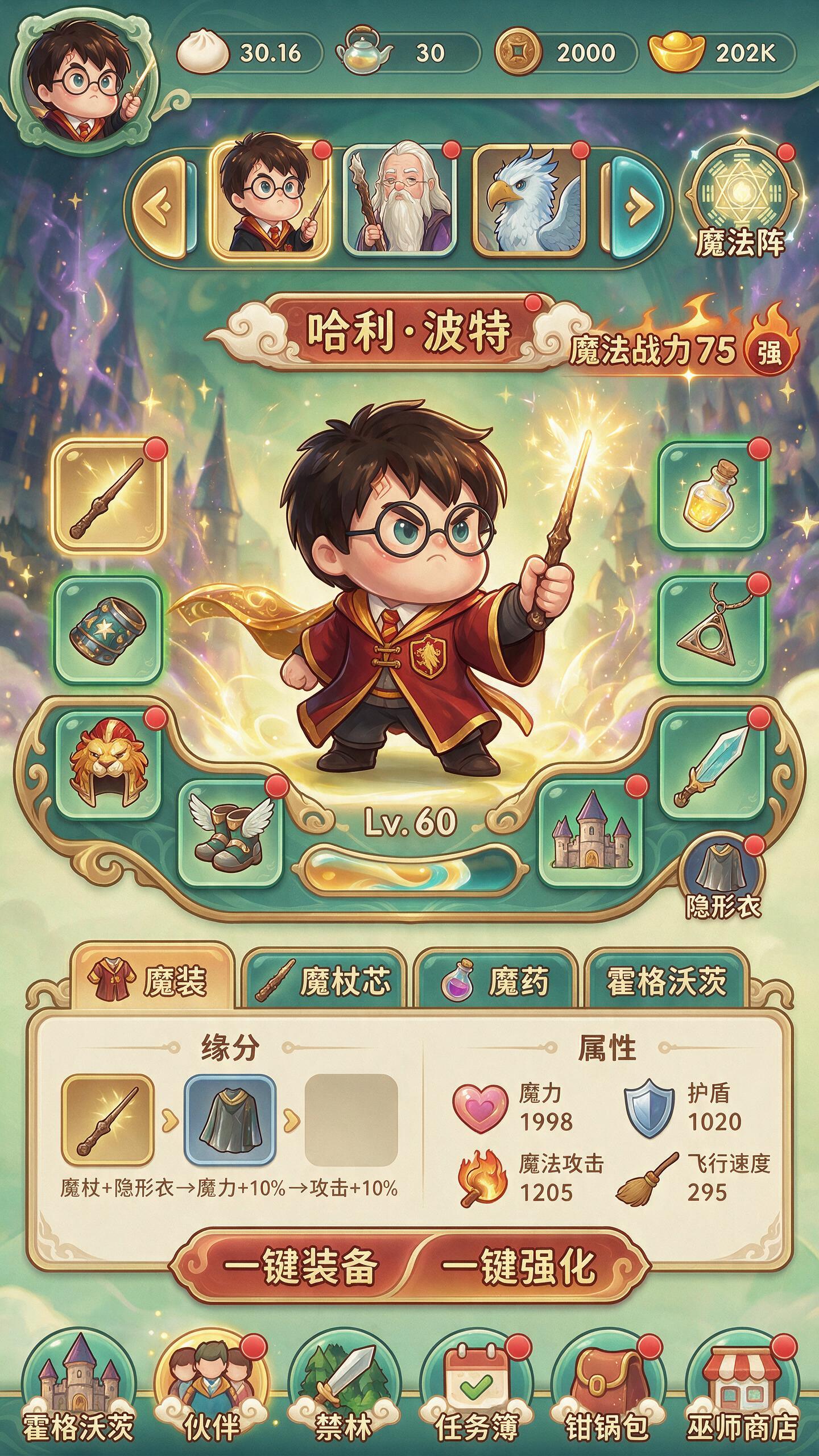Select the white-bearded wizard portrait
The width and height of the screenshot is (819, 1456).
tap(399, 198)
